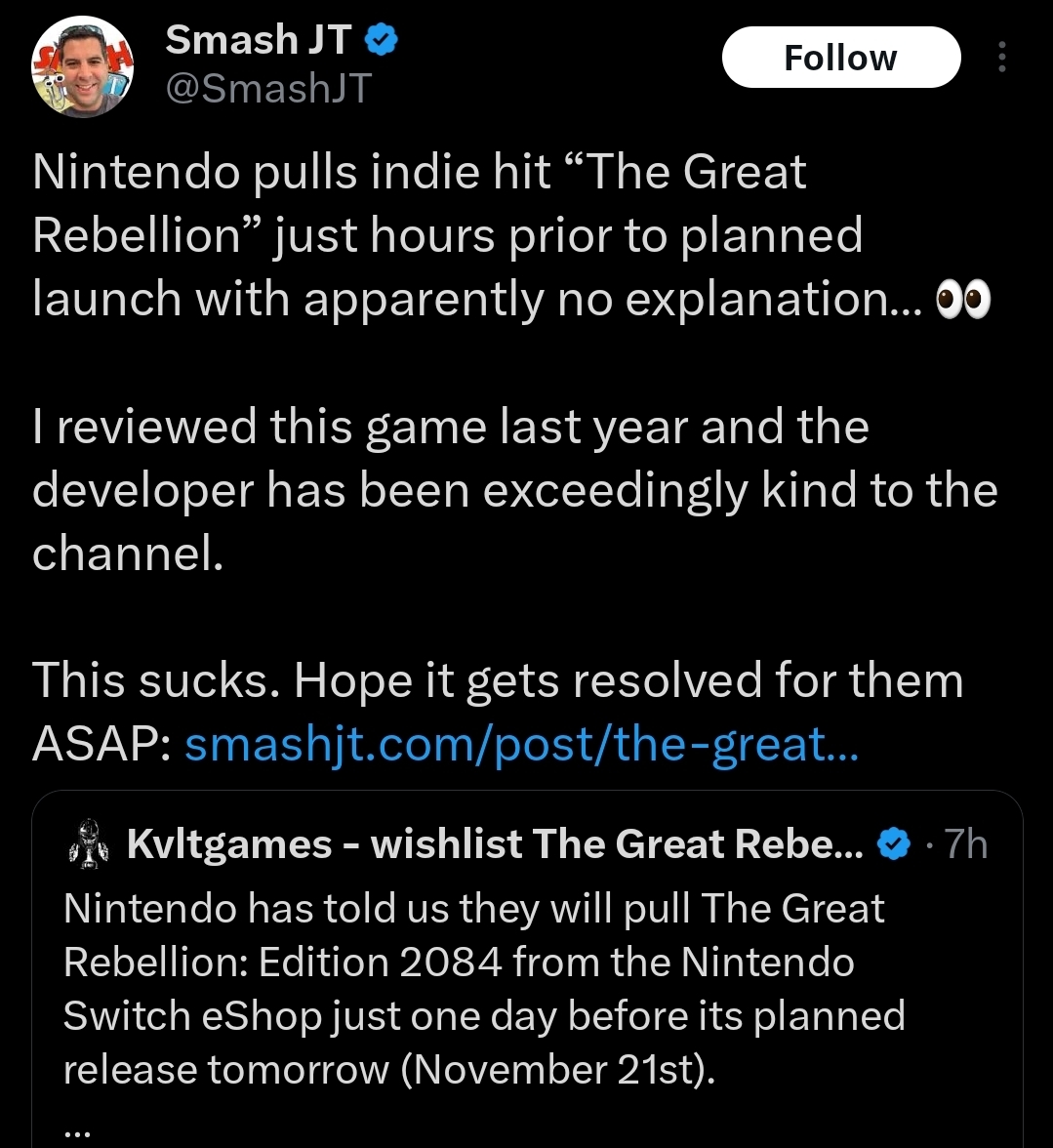
Task: Open the post's three-dot overflow menu
Action: [x=1002, y=57]
